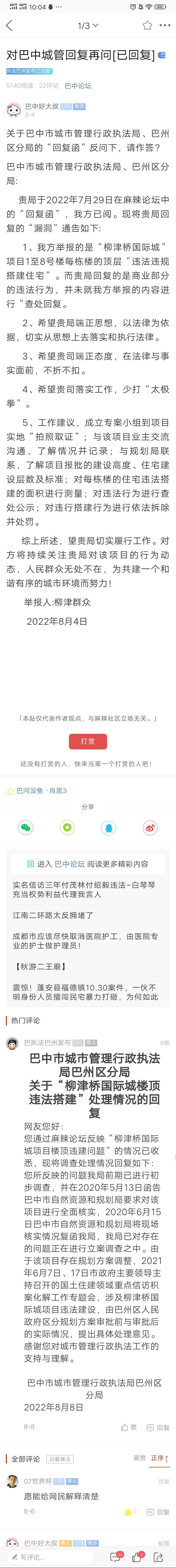176x1568 pixels.
Task: Favorite this post with the star
Action: (147, 26)
